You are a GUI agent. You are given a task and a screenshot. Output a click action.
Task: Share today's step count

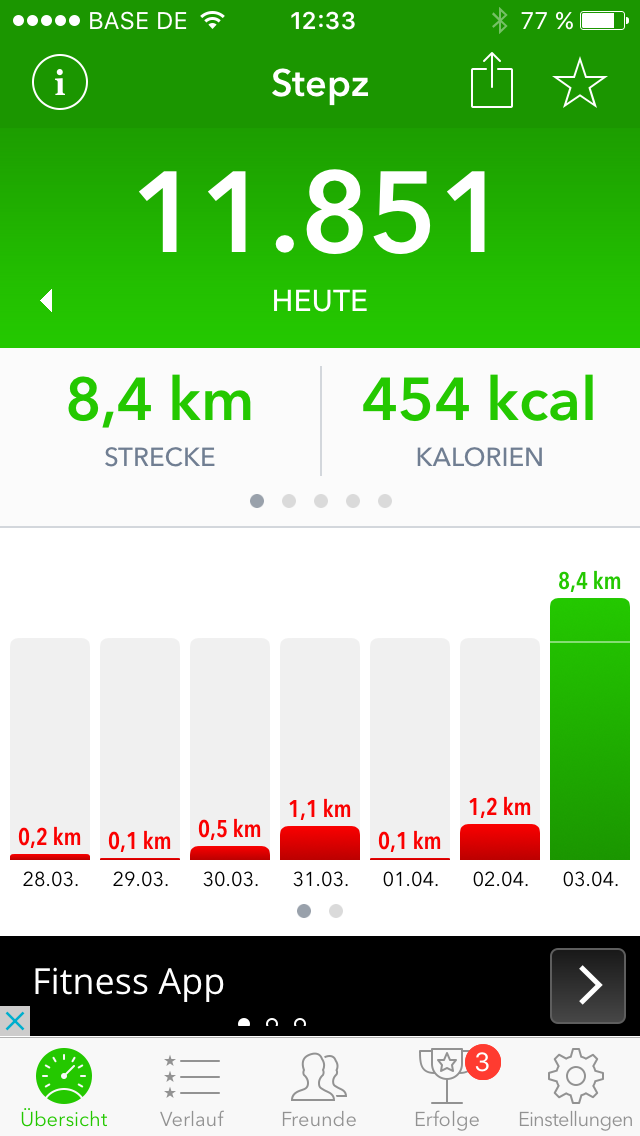[x=492, y=82]
